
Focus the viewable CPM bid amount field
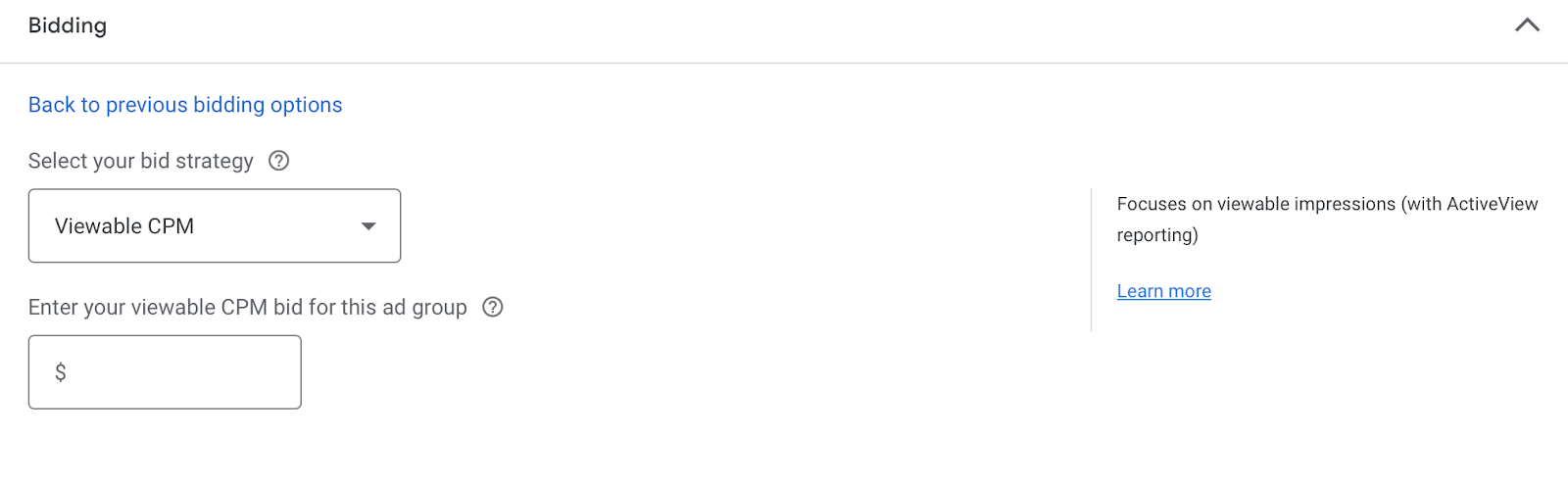(x=176, y=372)
